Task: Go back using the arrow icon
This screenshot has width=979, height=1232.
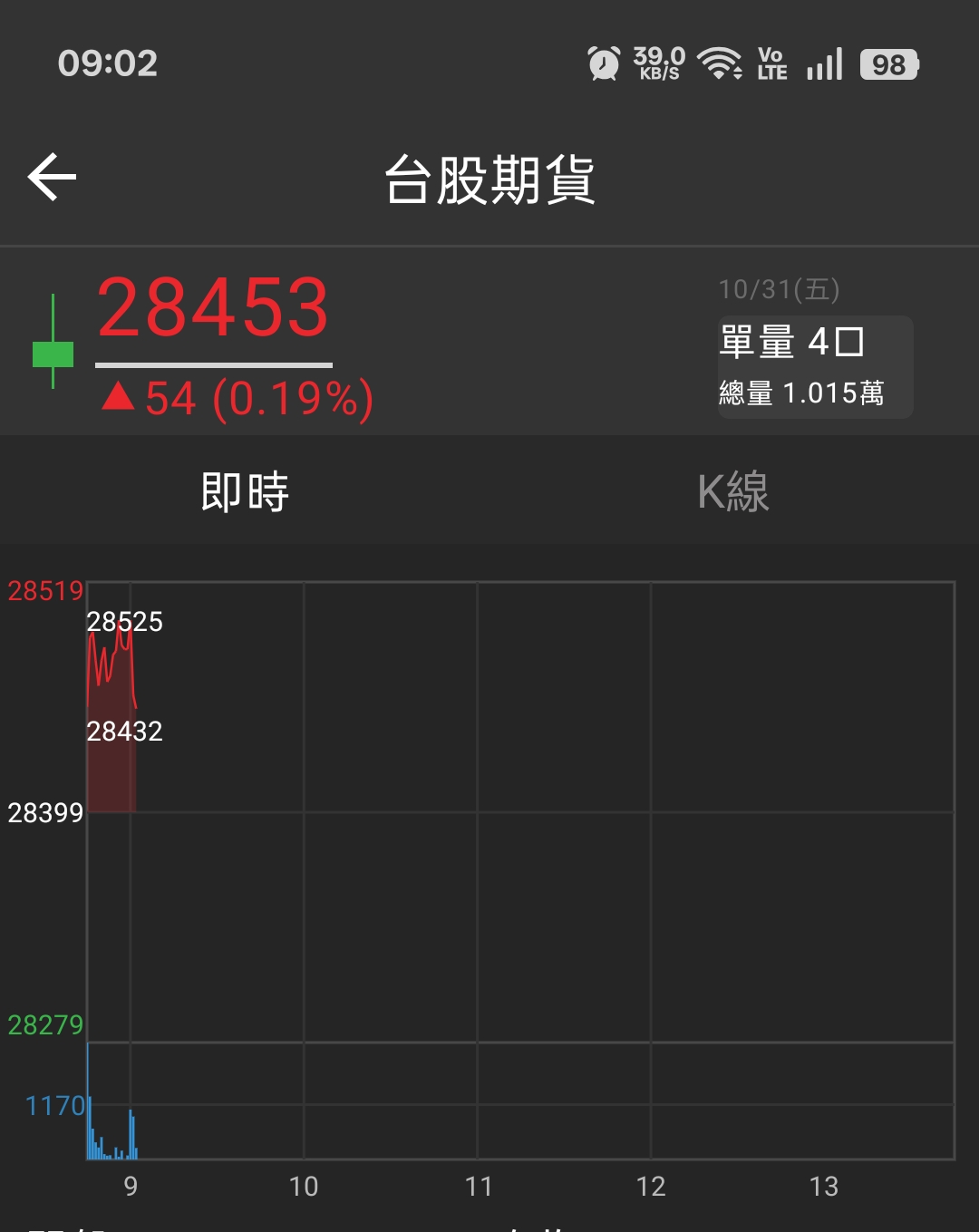Action: tap(52, 177)
